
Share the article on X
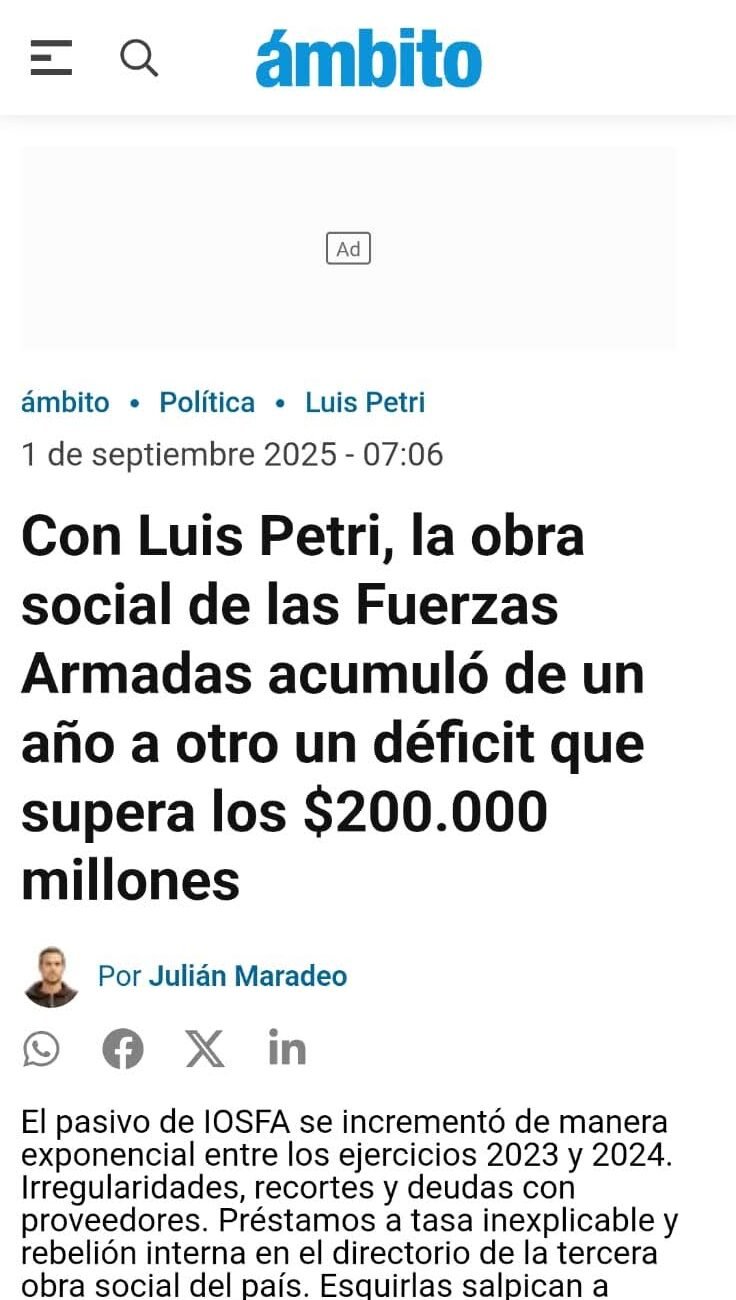(205, 1049)
